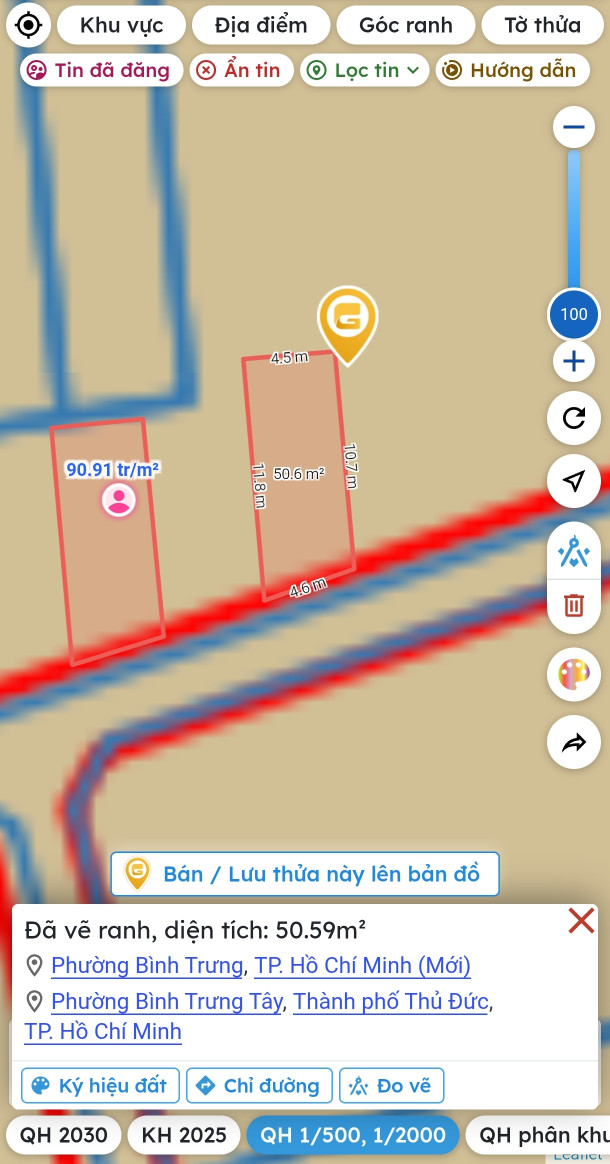Open Hướng dẫn guide

(513, 71)
